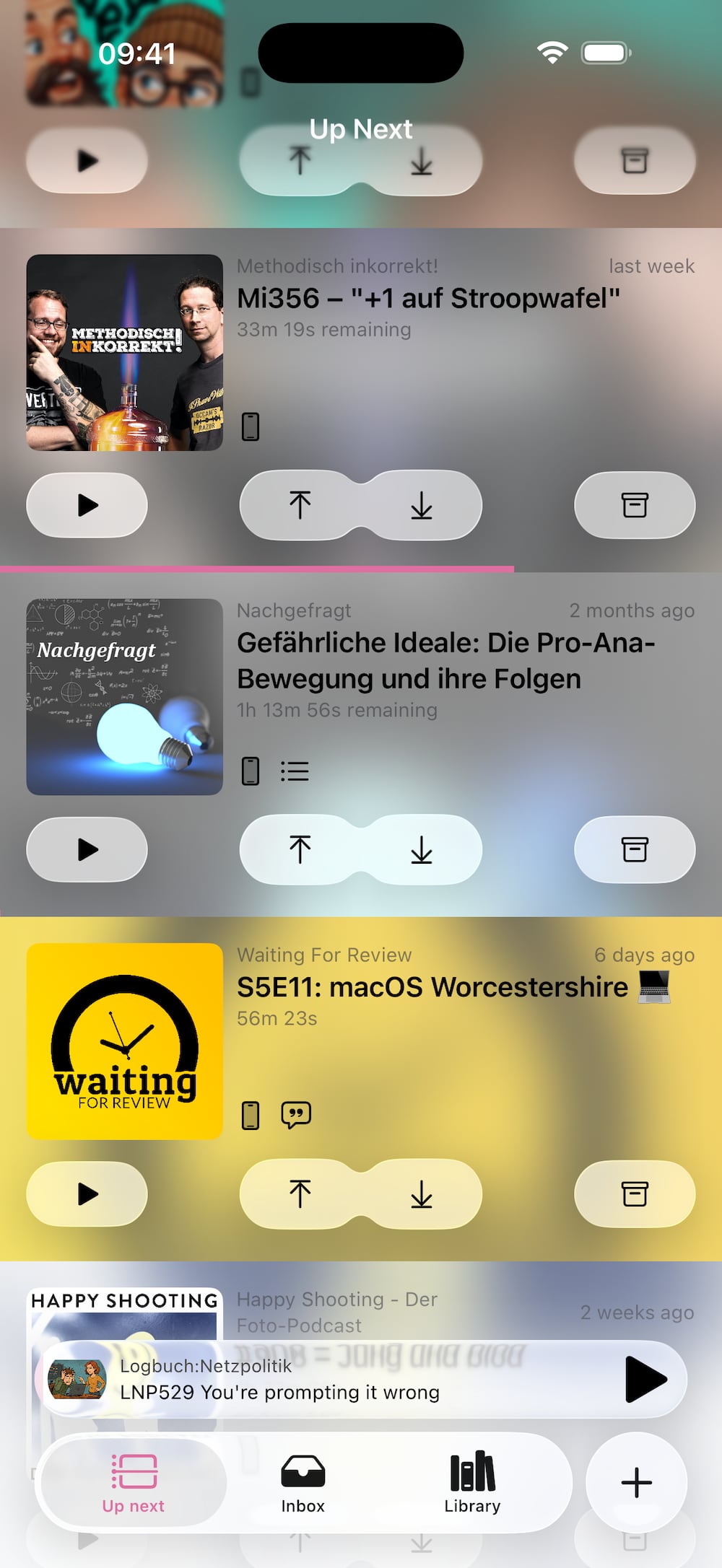
Task: Add a new podcast with plus button
Action: tap(636, 1483)
